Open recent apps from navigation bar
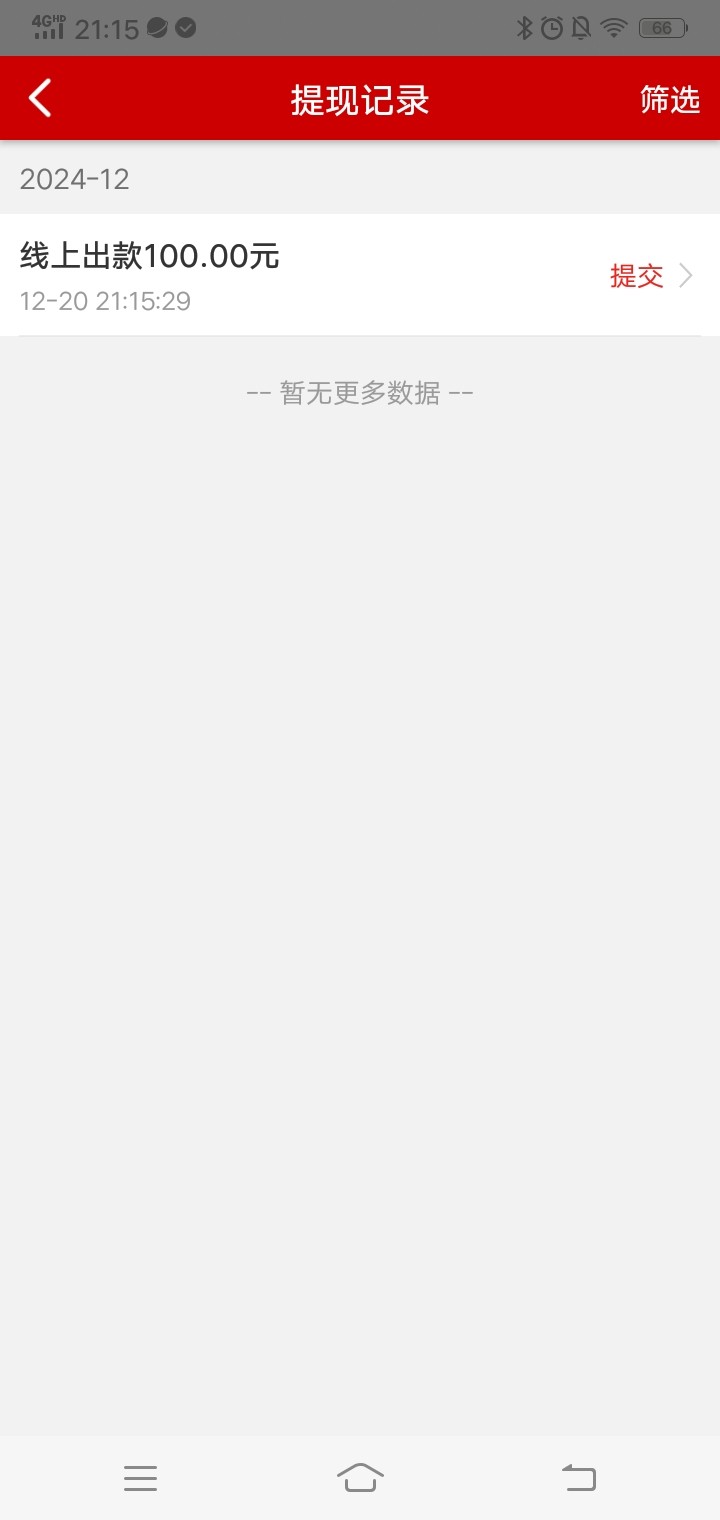The height and width of the screenshot is (1520, 720). (141, 1478)
